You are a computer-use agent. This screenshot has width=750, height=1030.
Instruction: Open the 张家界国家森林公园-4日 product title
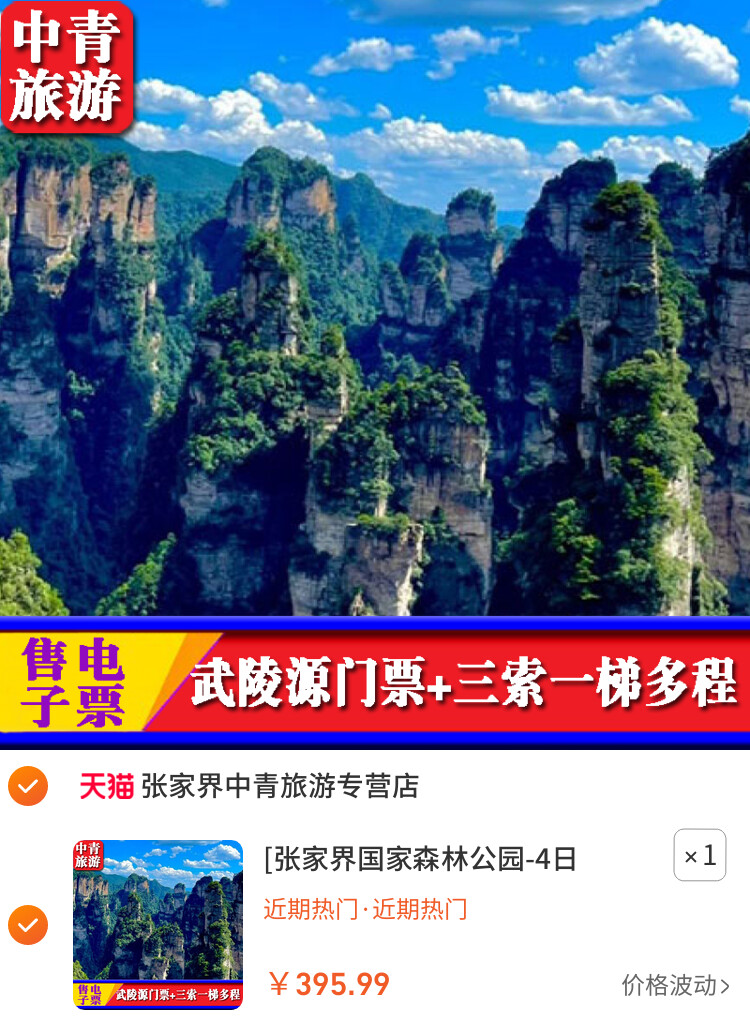[420, 858]
